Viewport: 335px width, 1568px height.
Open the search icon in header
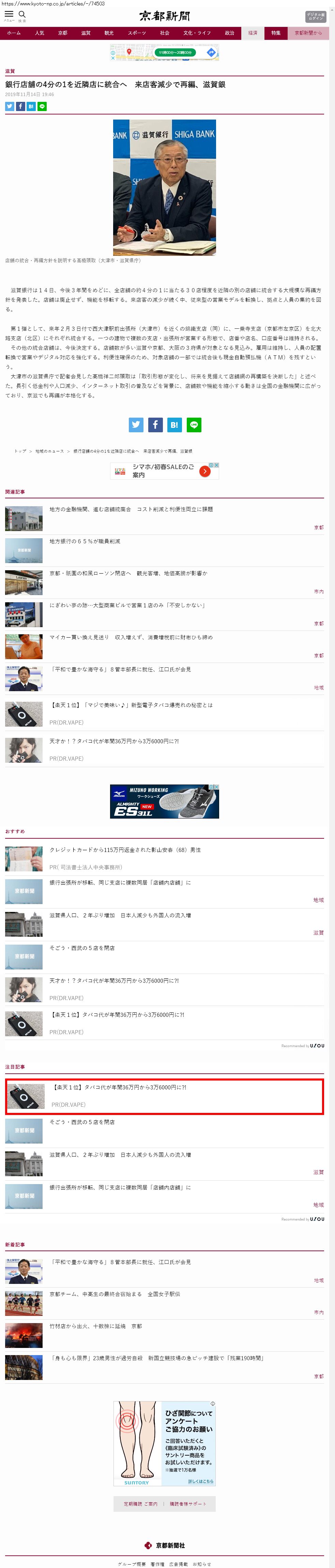coord(22,15)
